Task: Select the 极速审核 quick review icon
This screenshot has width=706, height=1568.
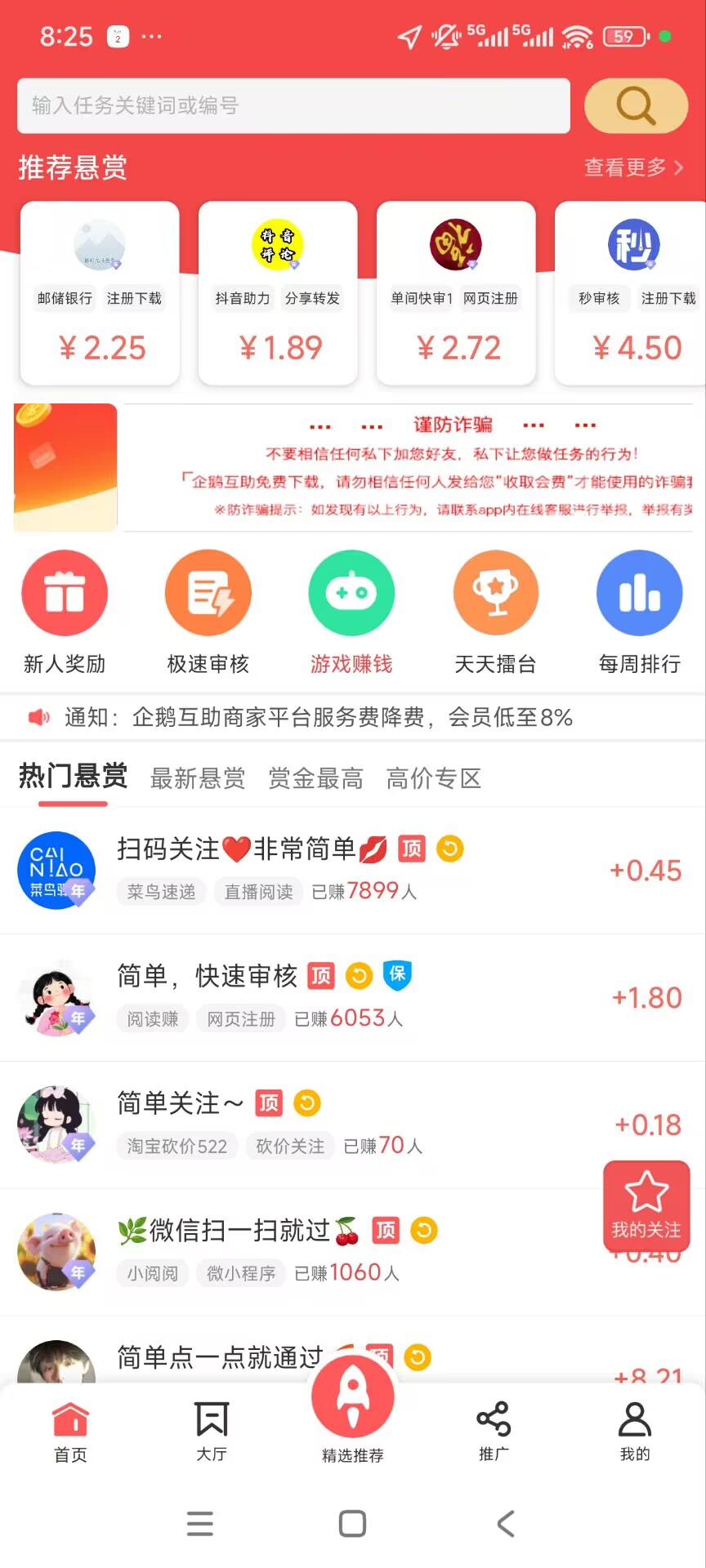Action: coord(208,593)
